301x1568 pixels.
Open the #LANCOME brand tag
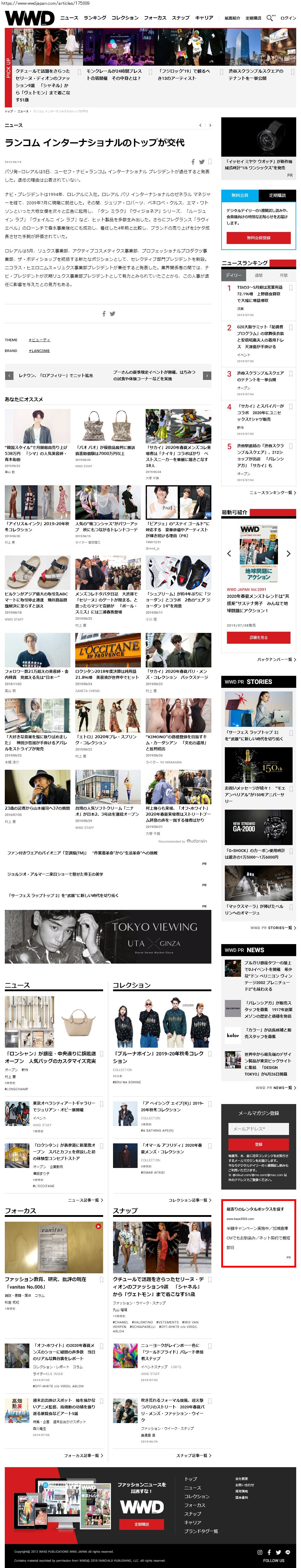pos(39,351)
